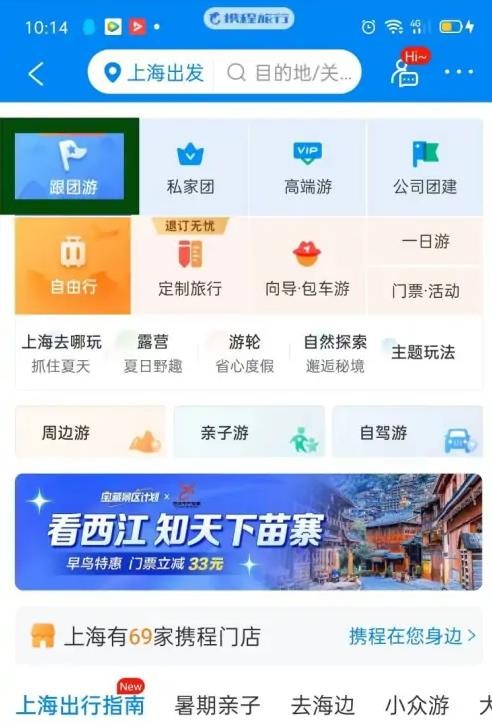Open 跟团游 group tours

pyautogui.click(x=70, y=166)
